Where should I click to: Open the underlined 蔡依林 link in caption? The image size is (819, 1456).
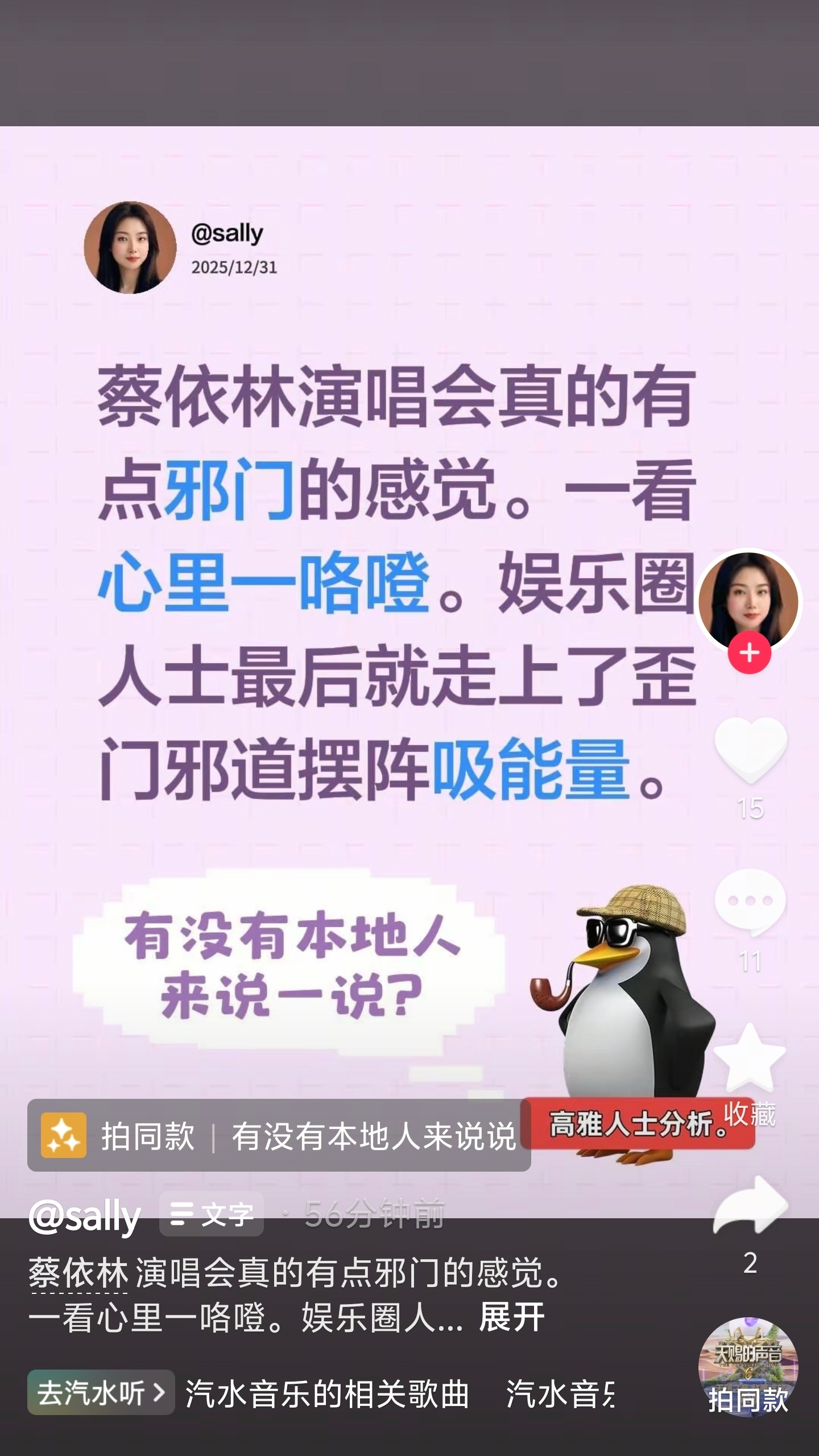(x=78, y=1273)
